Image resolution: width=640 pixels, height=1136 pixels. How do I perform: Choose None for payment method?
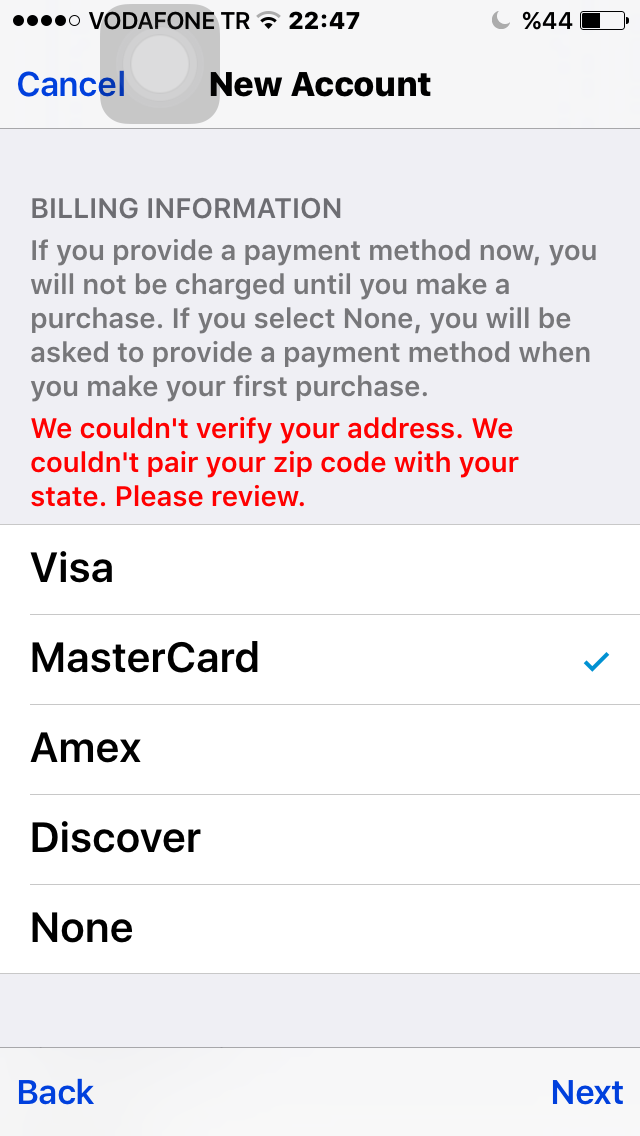pos(320,929)
